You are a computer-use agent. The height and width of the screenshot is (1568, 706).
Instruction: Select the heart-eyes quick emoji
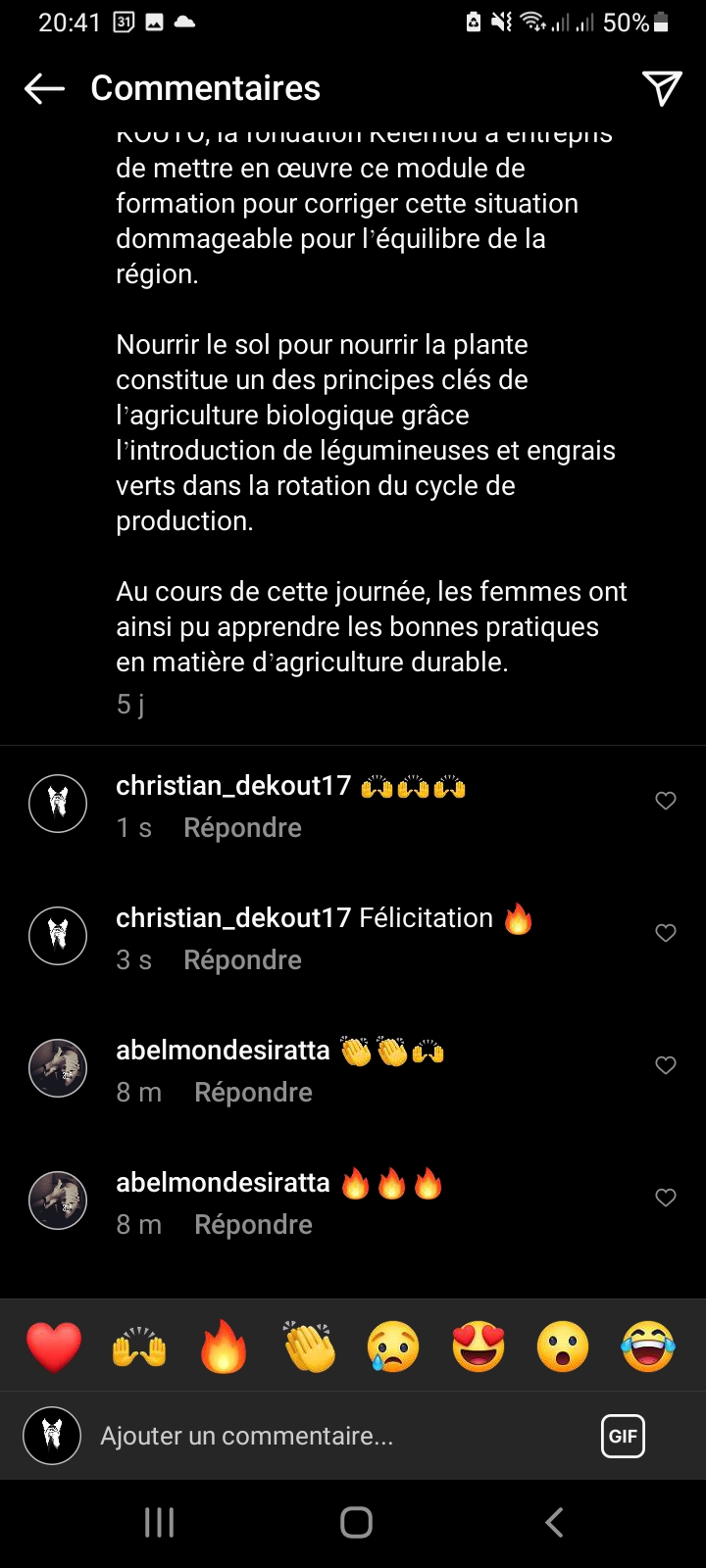tap(479, 1347)
